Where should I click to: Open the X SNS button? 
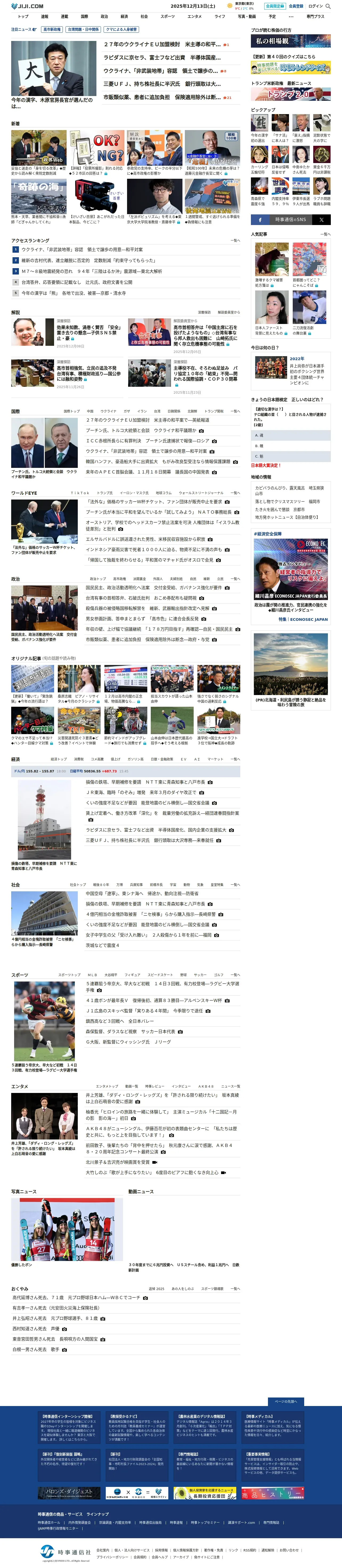pos(321,220)
